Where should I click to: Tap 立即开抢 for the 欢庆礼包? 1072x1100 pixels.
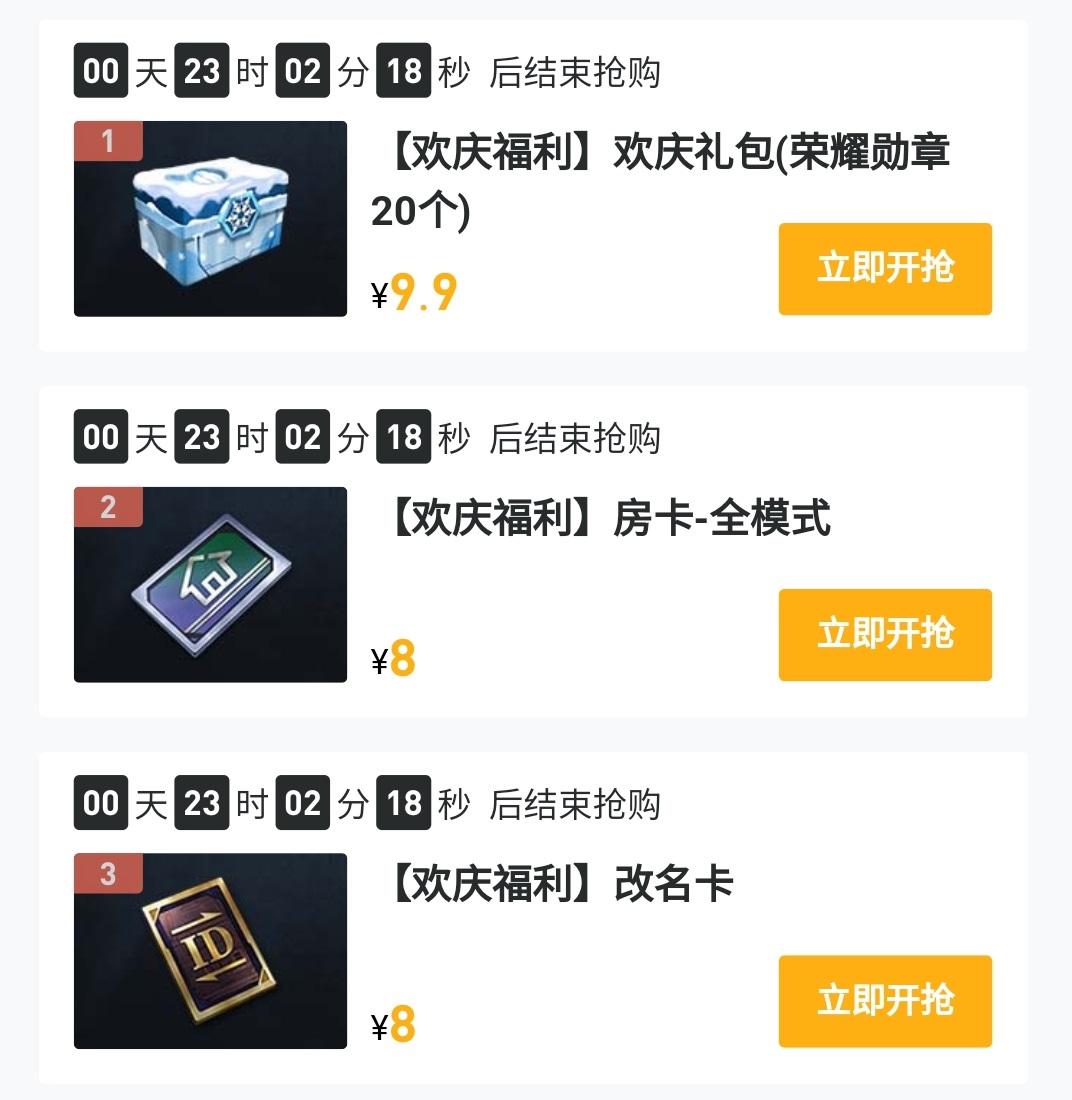click(x=884, y=269)
